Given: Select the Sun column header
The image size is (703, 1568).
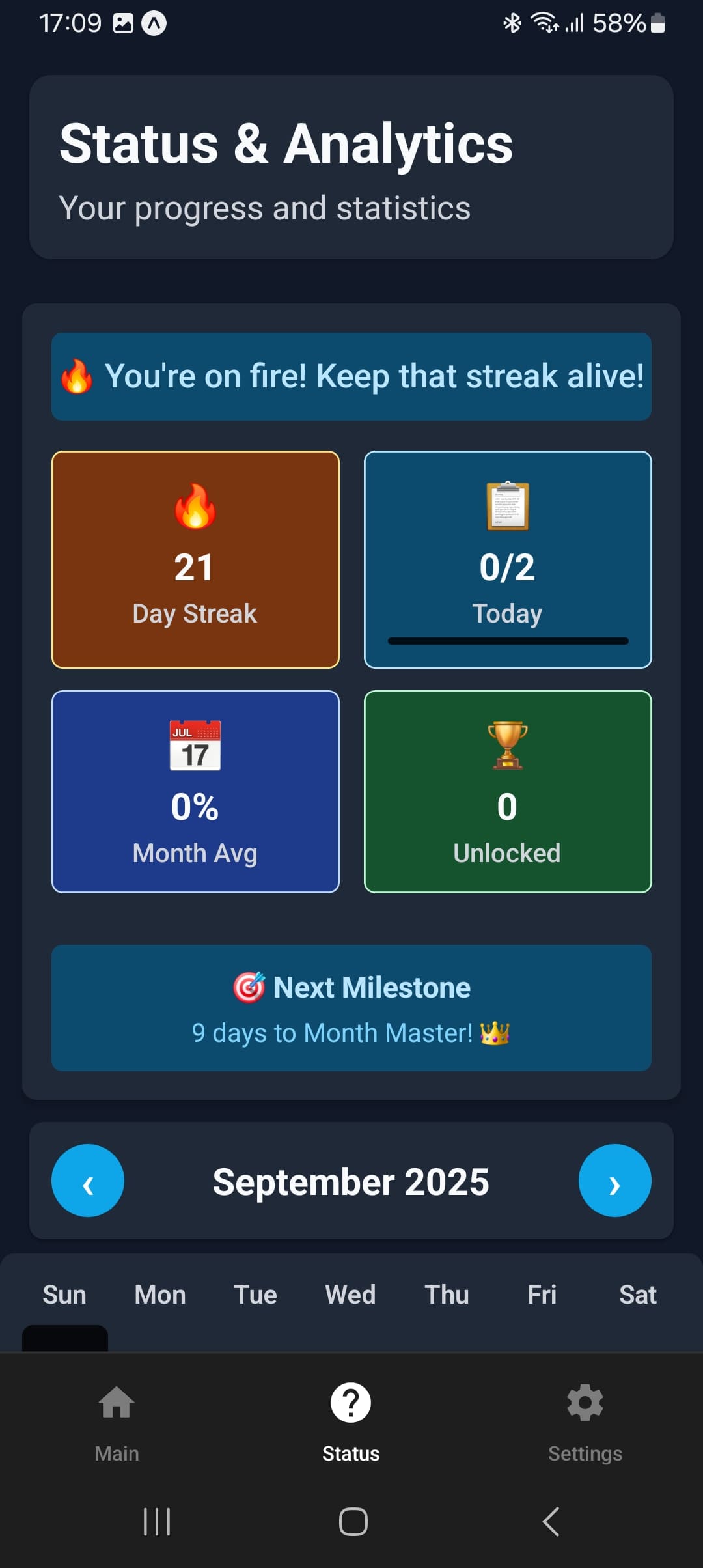Looking at the screenshot, I should (x=64, y=1295).
